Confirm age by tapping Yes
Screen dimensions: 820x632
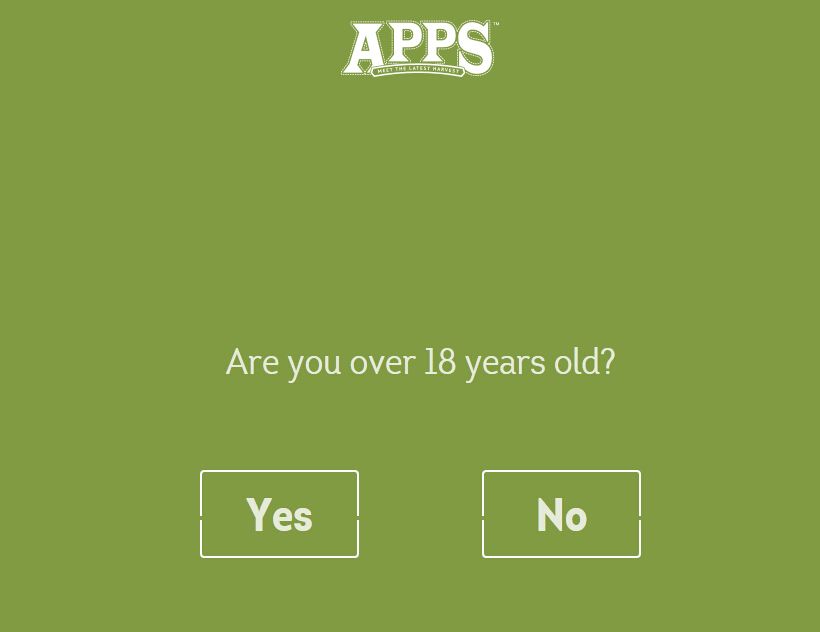tap(279, 514)
